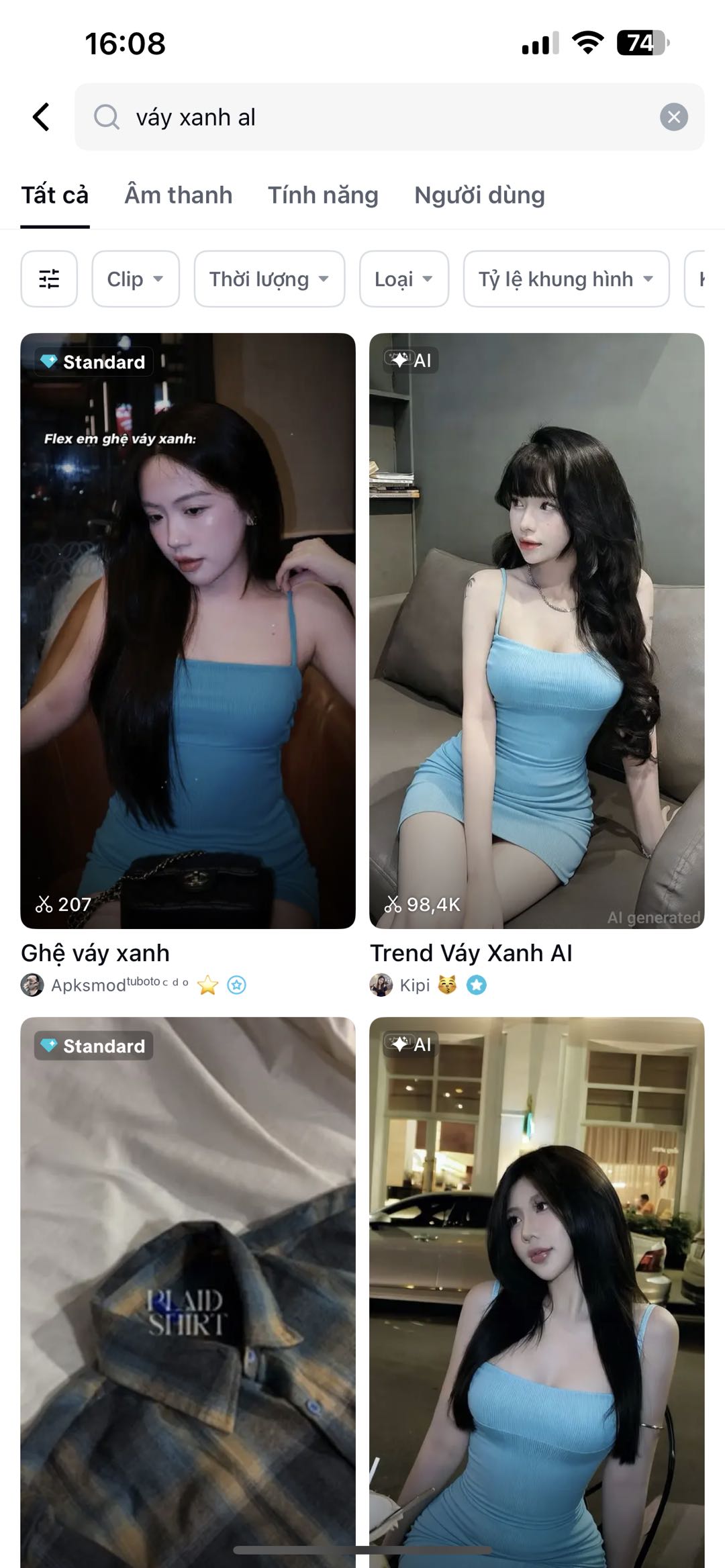Switch to the Tính năng tab
The width and height of the screenshot is (725, 1568).
tap(323, 195)
